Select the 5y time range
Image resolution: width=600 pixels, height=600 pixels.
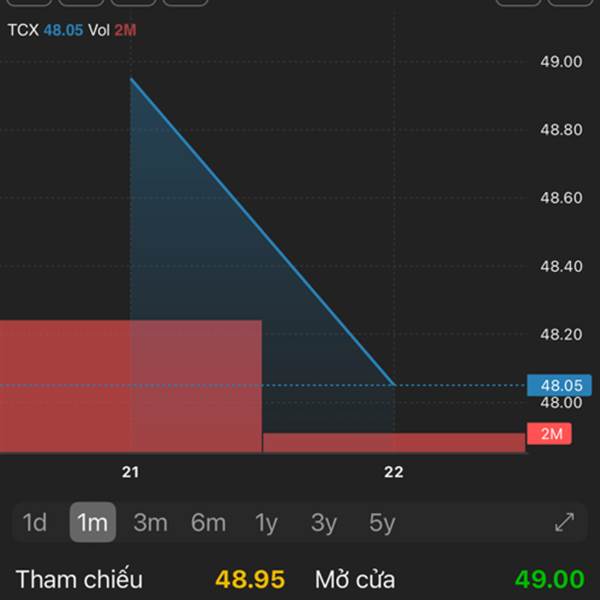coord(382,522)
